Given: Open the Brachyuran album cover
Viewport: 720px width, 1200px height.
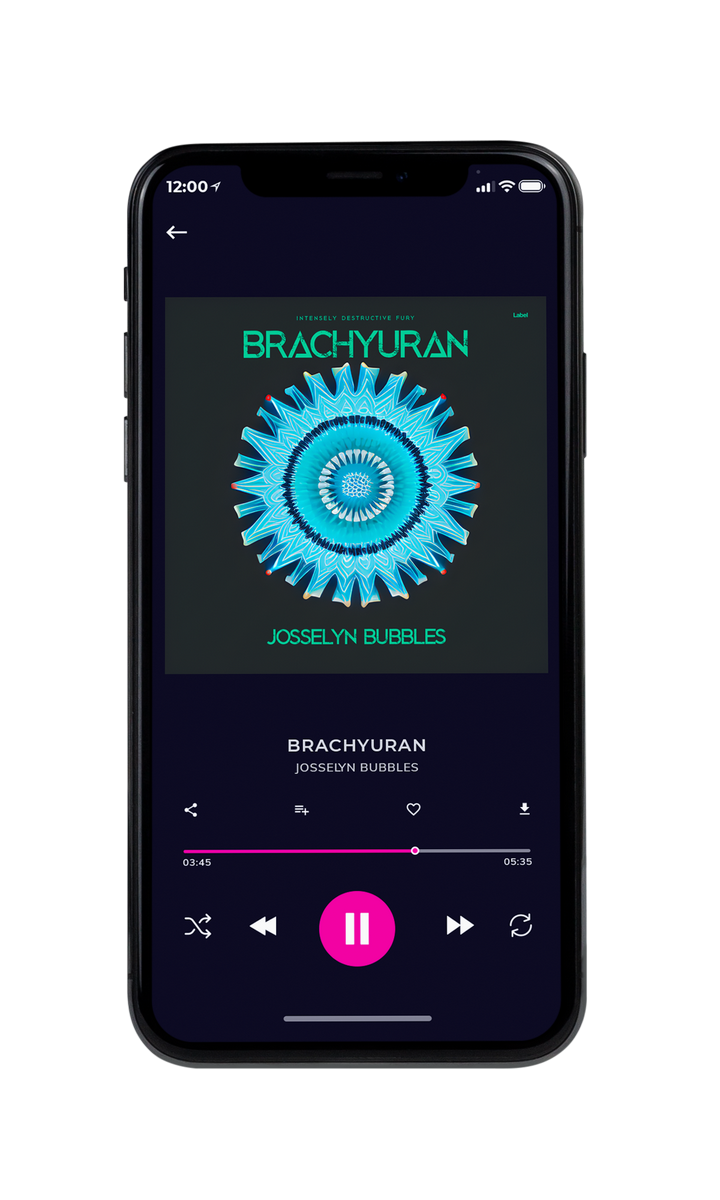Looking at the screenshot, I should coord(356,485).
